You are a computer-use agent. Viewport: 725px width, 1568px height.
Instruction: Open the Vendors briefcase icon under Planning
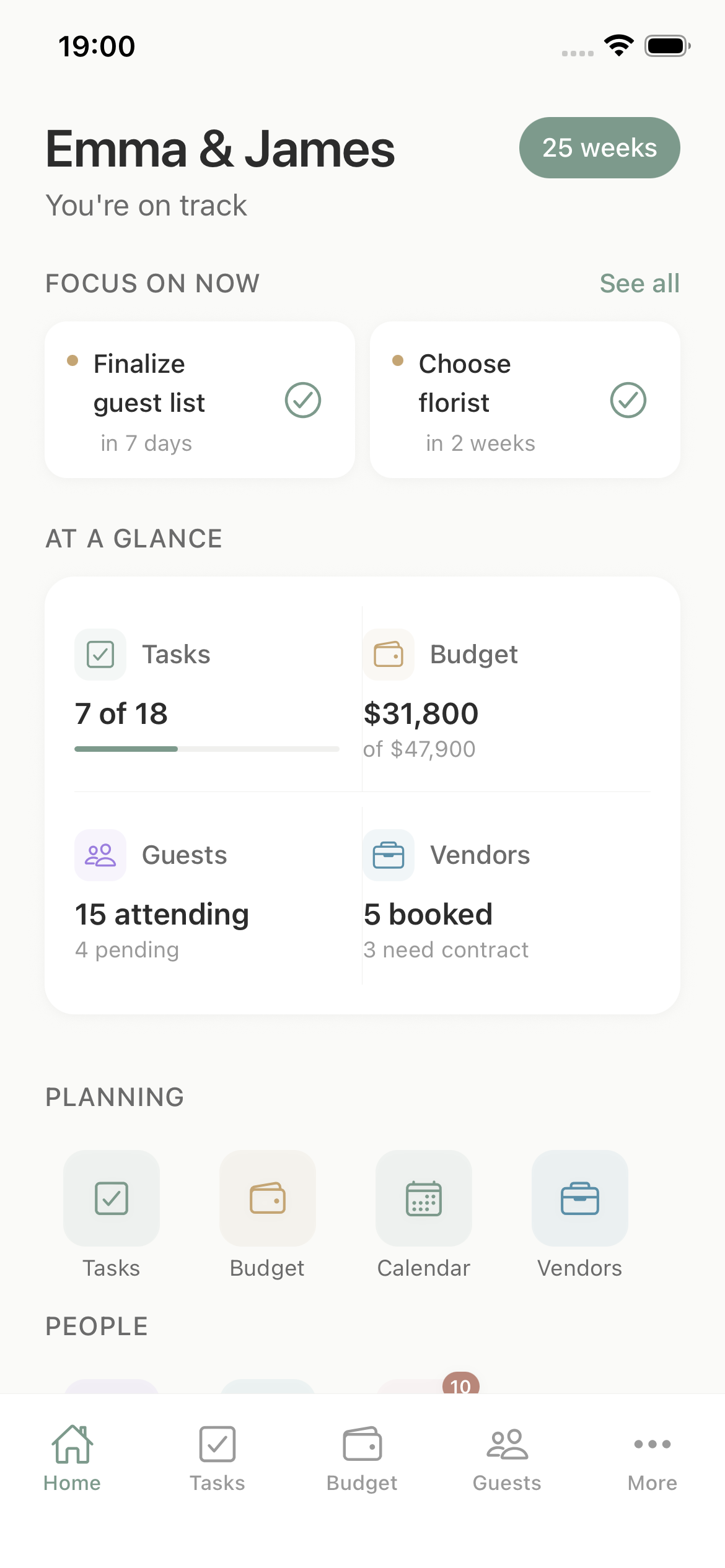point(579,1199)
